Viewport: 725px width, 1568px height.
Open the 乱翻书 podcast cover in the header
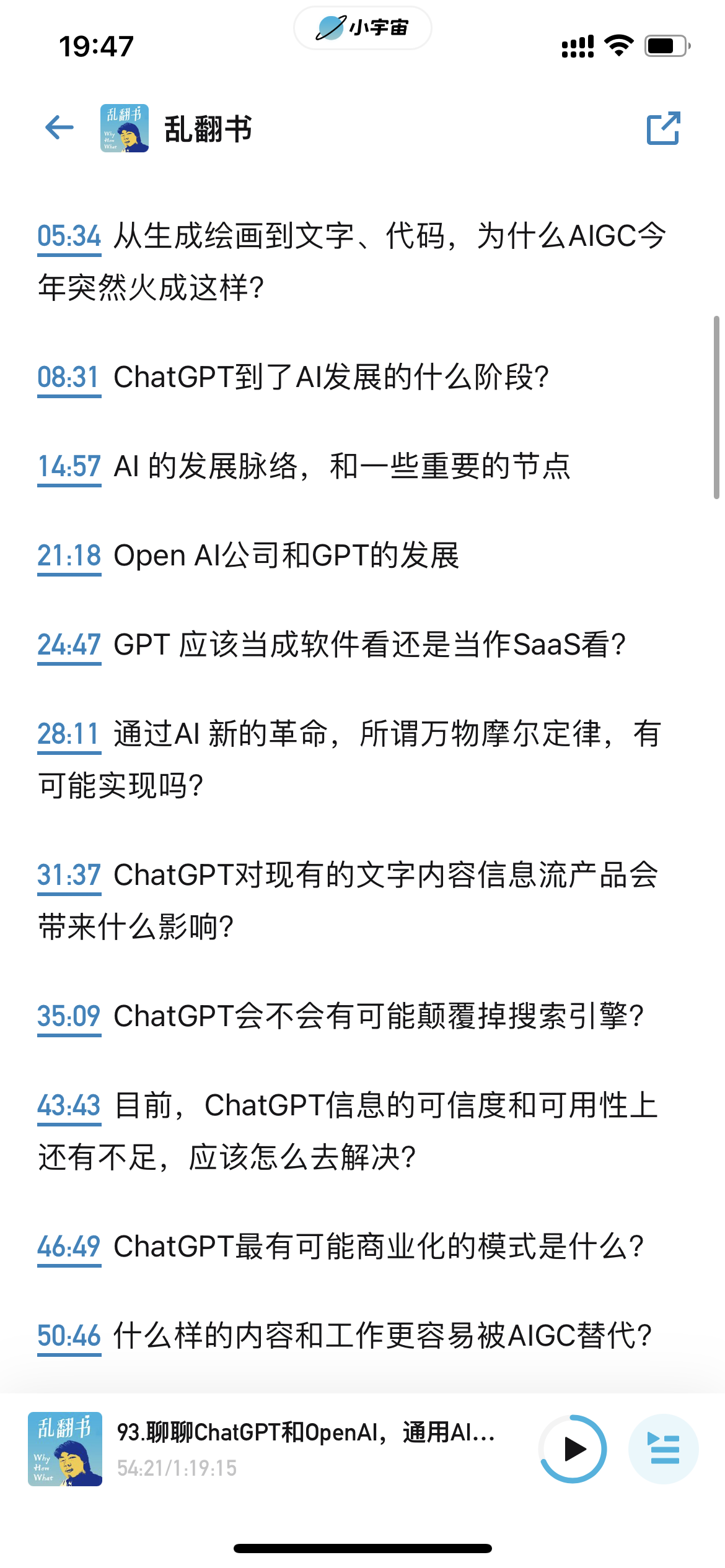click(x=125, y=128)
